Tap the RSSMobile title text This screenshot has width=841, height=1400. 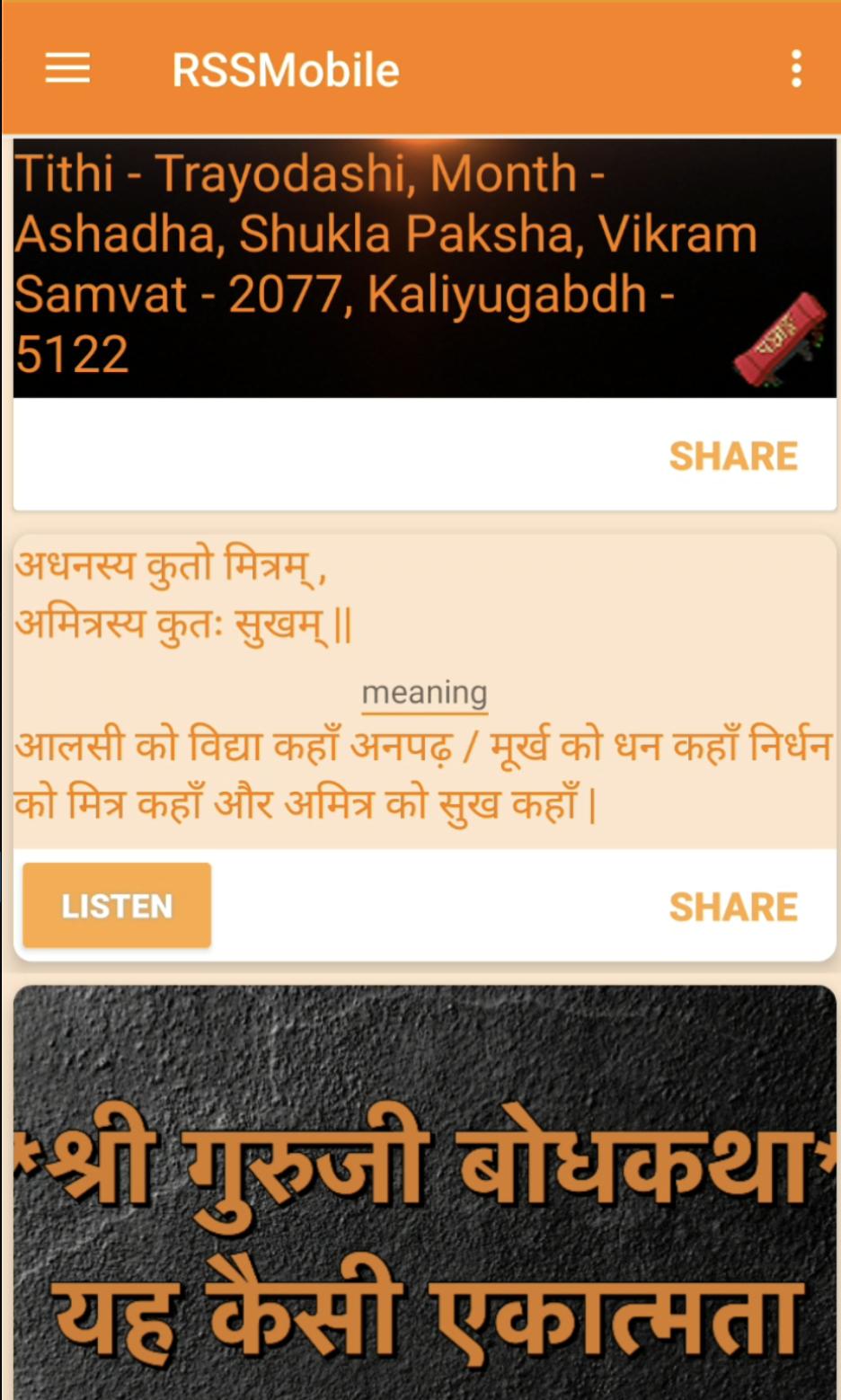[286, 69]
